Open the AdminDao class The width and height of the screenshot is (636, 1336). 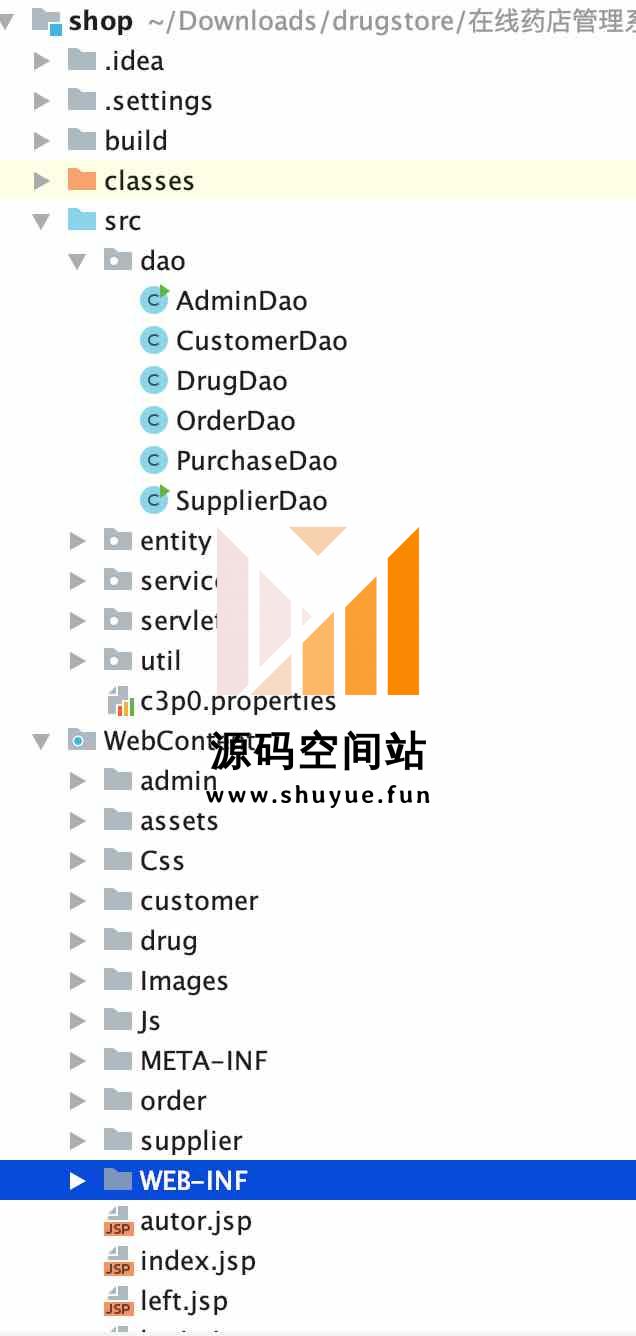tap(241, 301)
